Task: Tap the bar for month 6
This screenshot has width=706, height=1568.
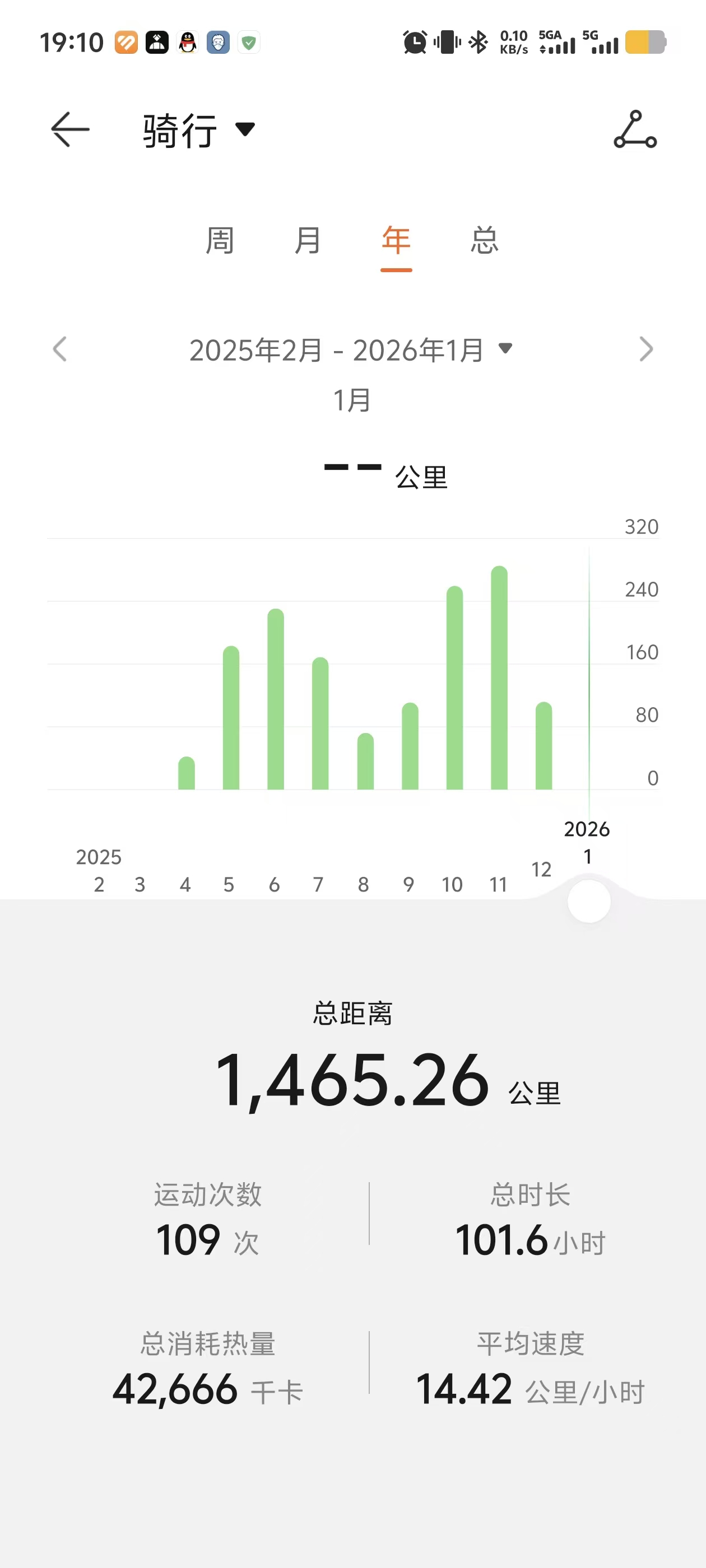Action: point(275,700)
